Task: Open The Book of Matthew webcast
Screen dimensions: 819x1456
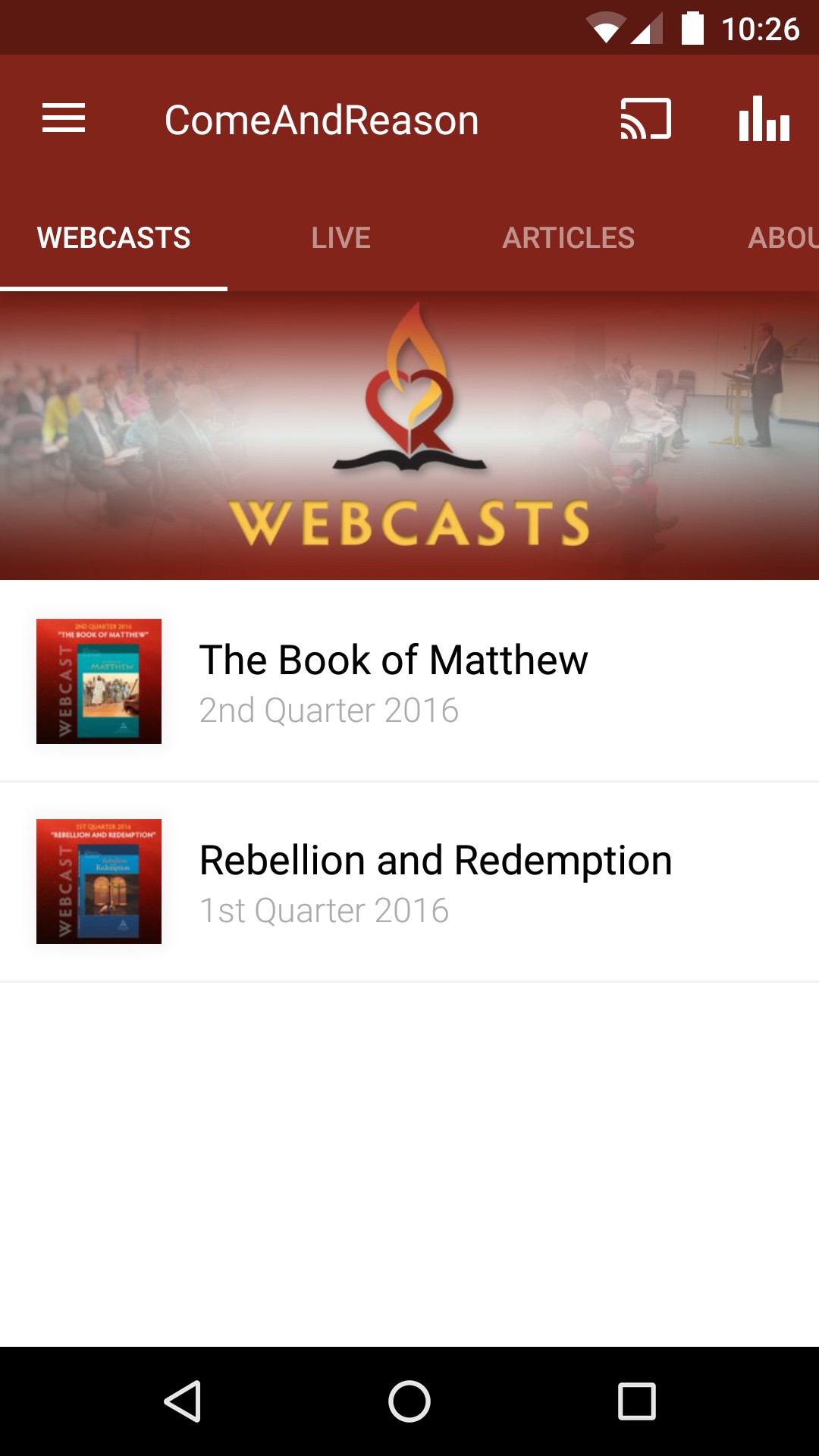Action: pyautogui.click(x=409, y=681)
